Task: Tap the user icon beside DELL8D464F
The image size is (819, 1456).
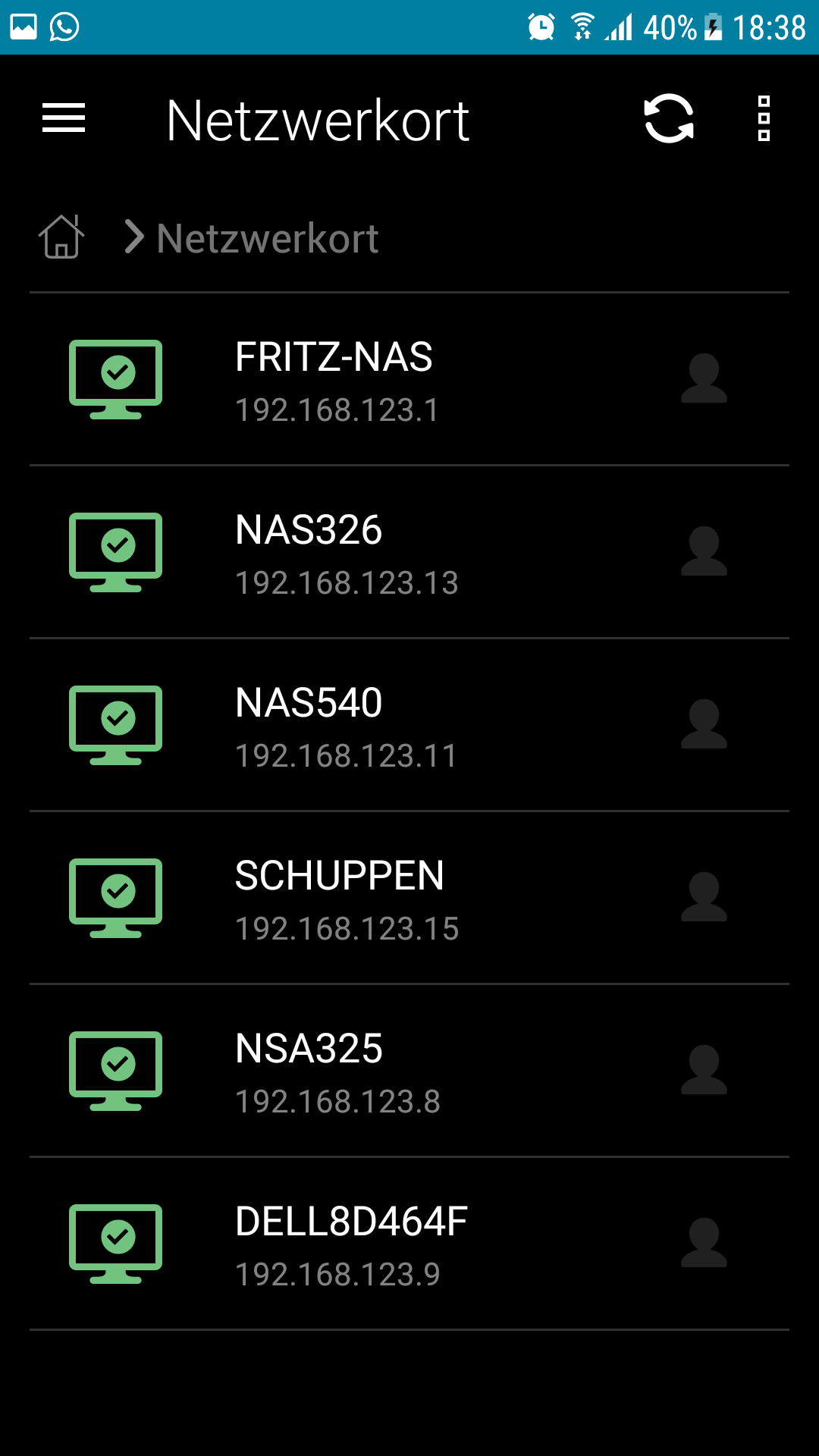Action: (704, 1243)
